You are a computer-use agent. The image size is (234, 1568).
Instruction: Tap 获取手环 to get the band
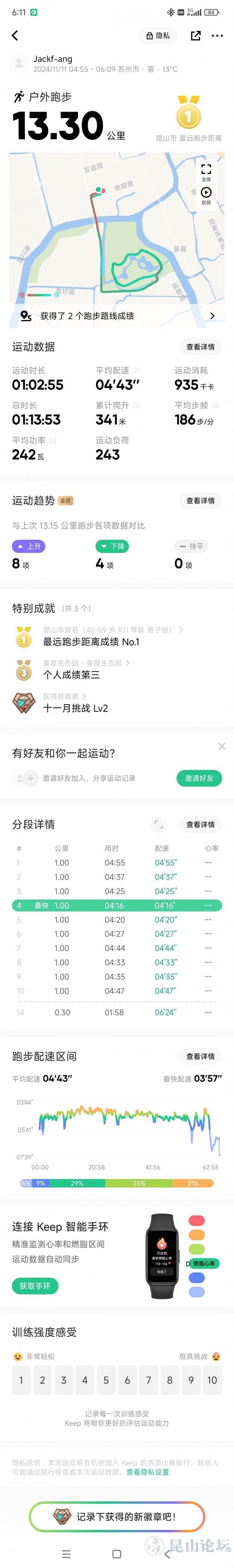click(x=35, y=1286)
